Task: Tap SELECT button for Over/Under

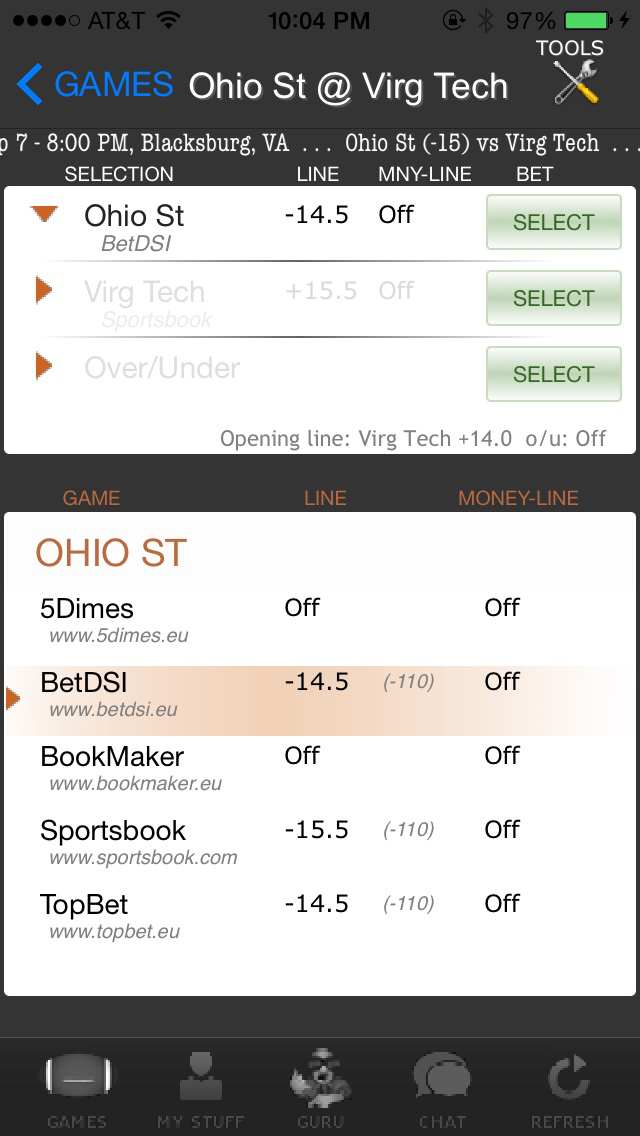Action: click(553, 374)
